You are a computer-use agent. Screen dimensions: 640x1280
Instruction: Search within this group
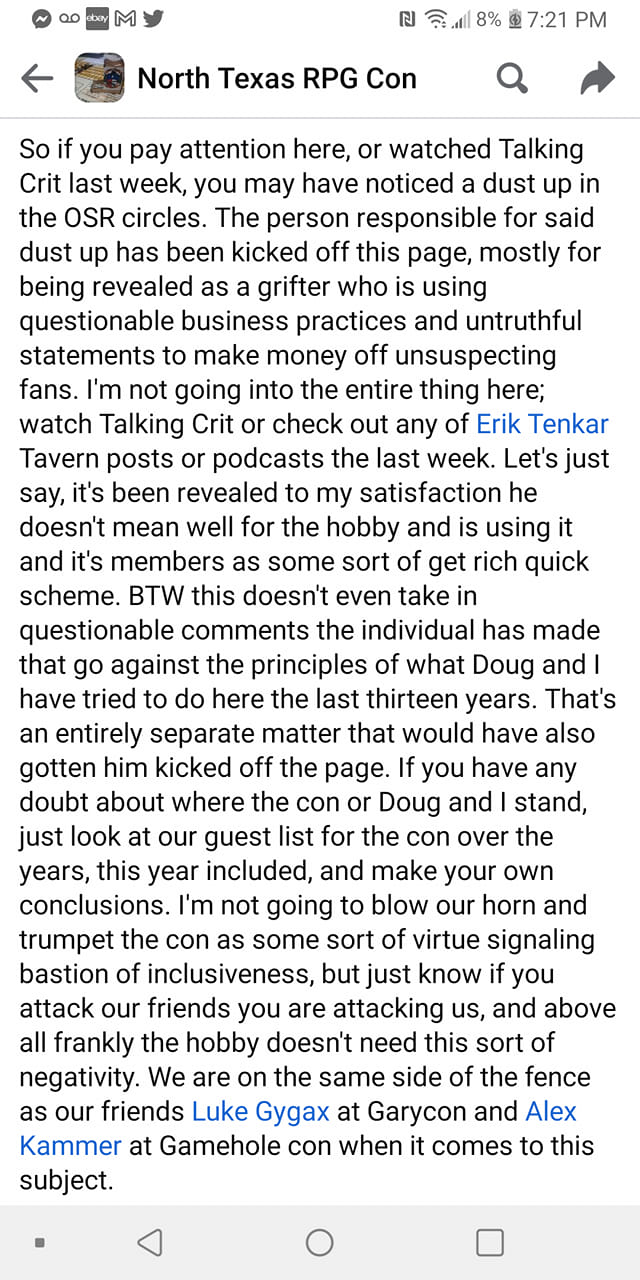click(x=512, y=79)
